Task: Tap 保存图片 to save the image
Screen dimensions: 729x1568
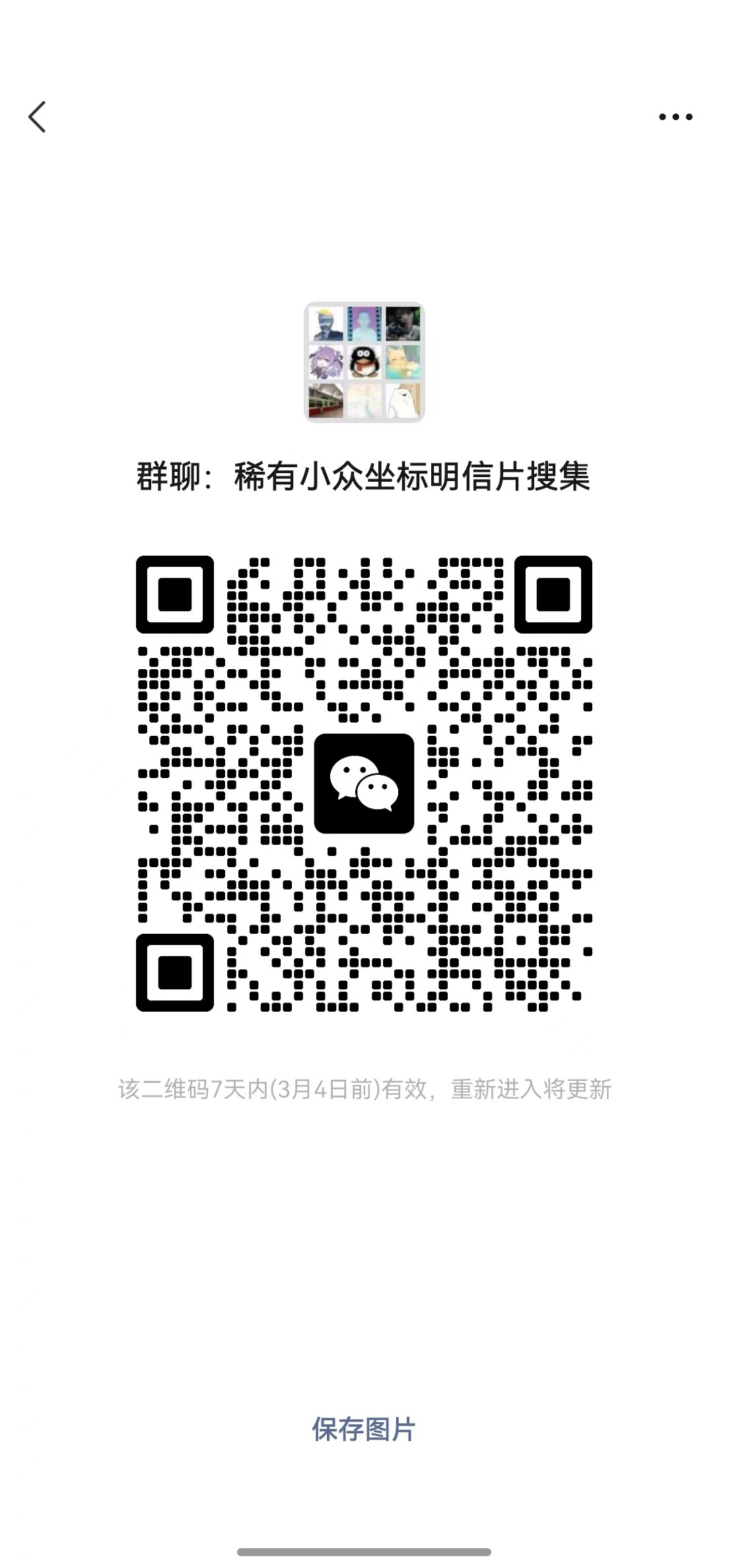Action: 364,1429
